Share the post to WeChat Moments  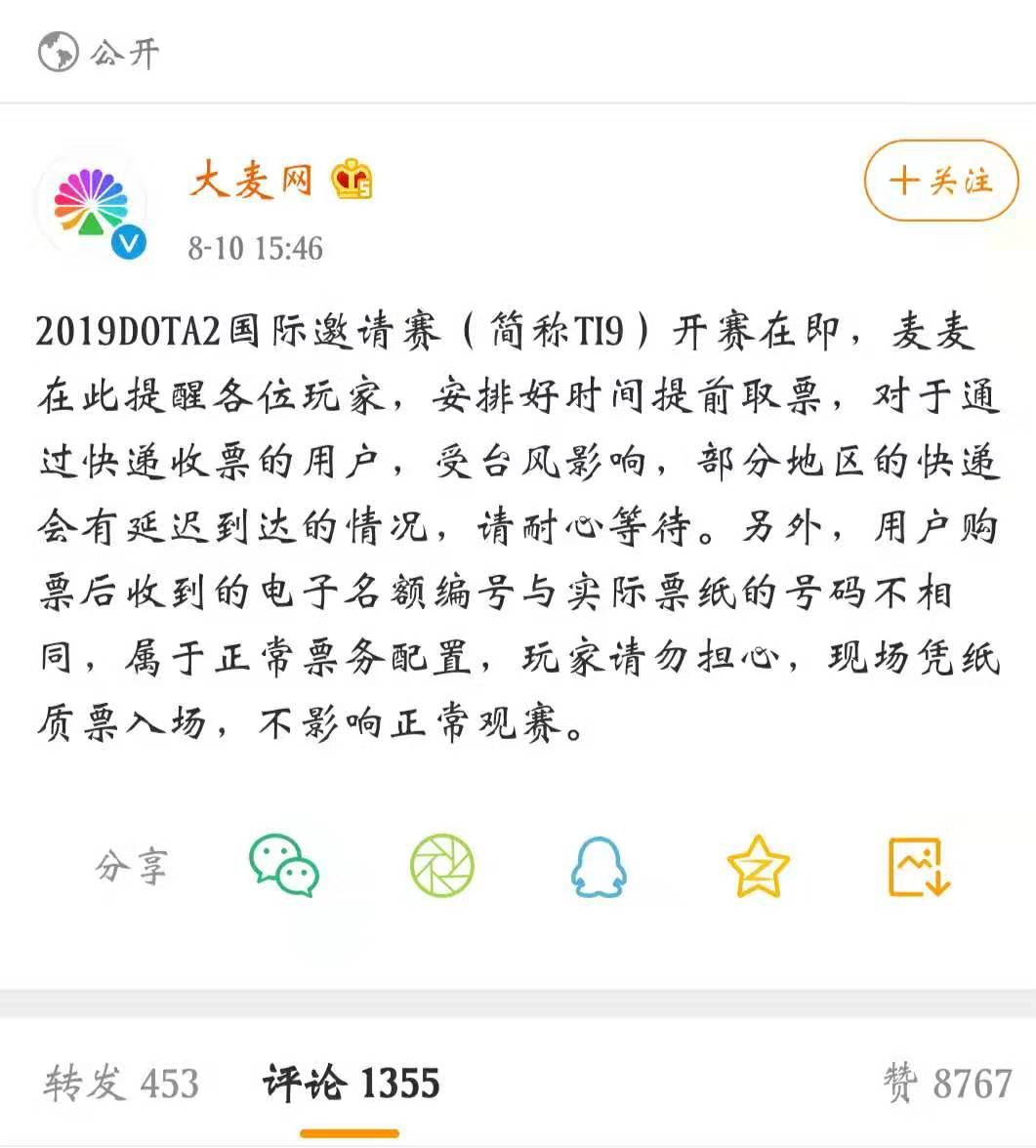[440, 865]
